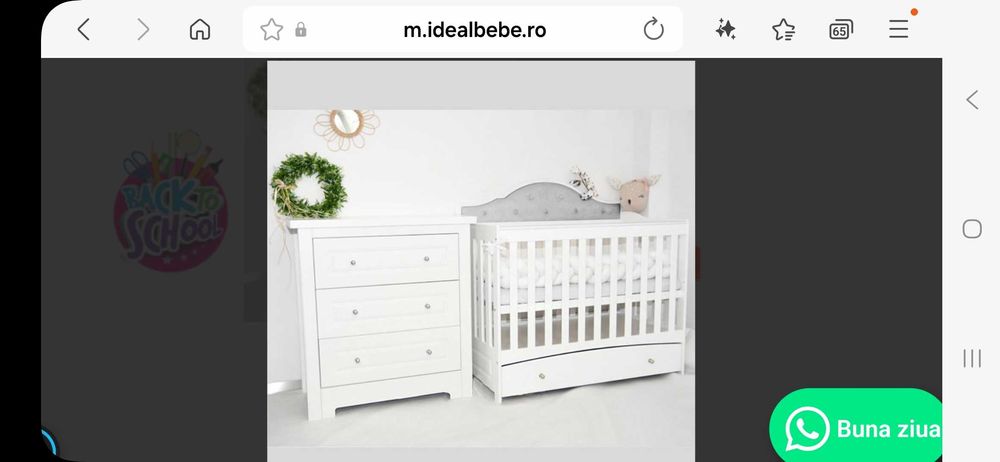View the 65 open tabs

tap(841, 30)
